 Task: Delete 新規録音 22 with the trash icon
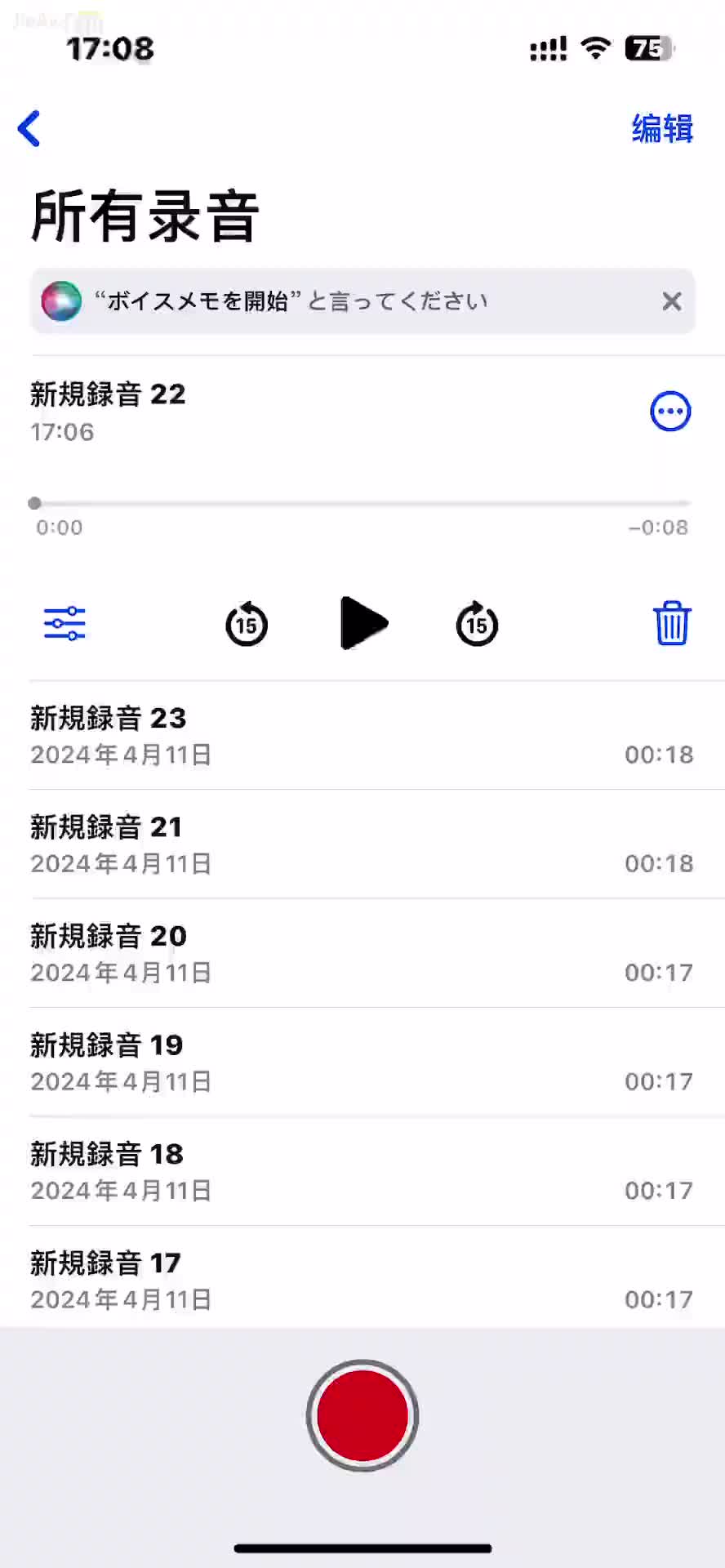click(672, 623)
